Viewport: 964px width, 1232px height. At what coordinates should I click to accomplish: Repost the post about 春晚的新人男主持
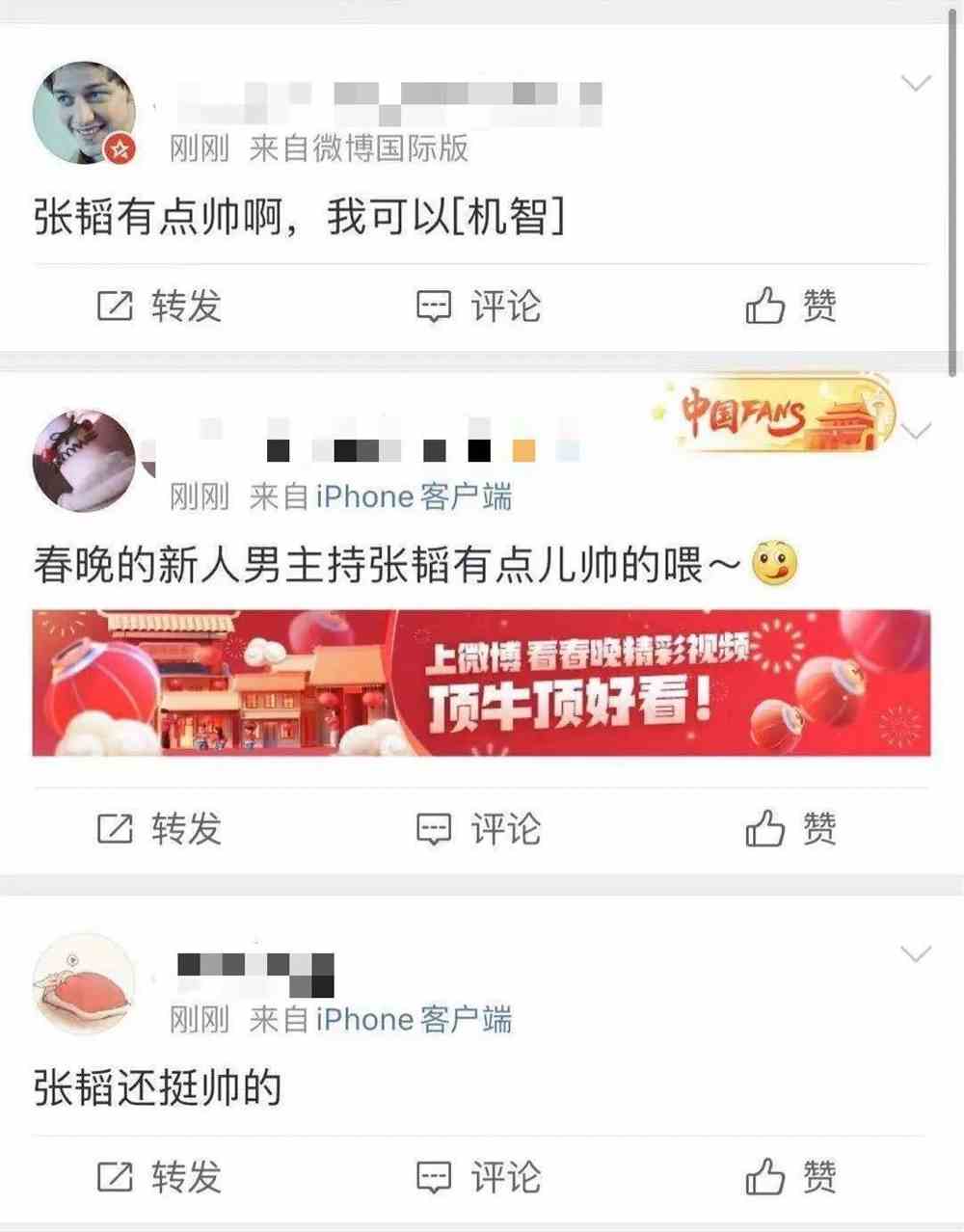[159, 829]
